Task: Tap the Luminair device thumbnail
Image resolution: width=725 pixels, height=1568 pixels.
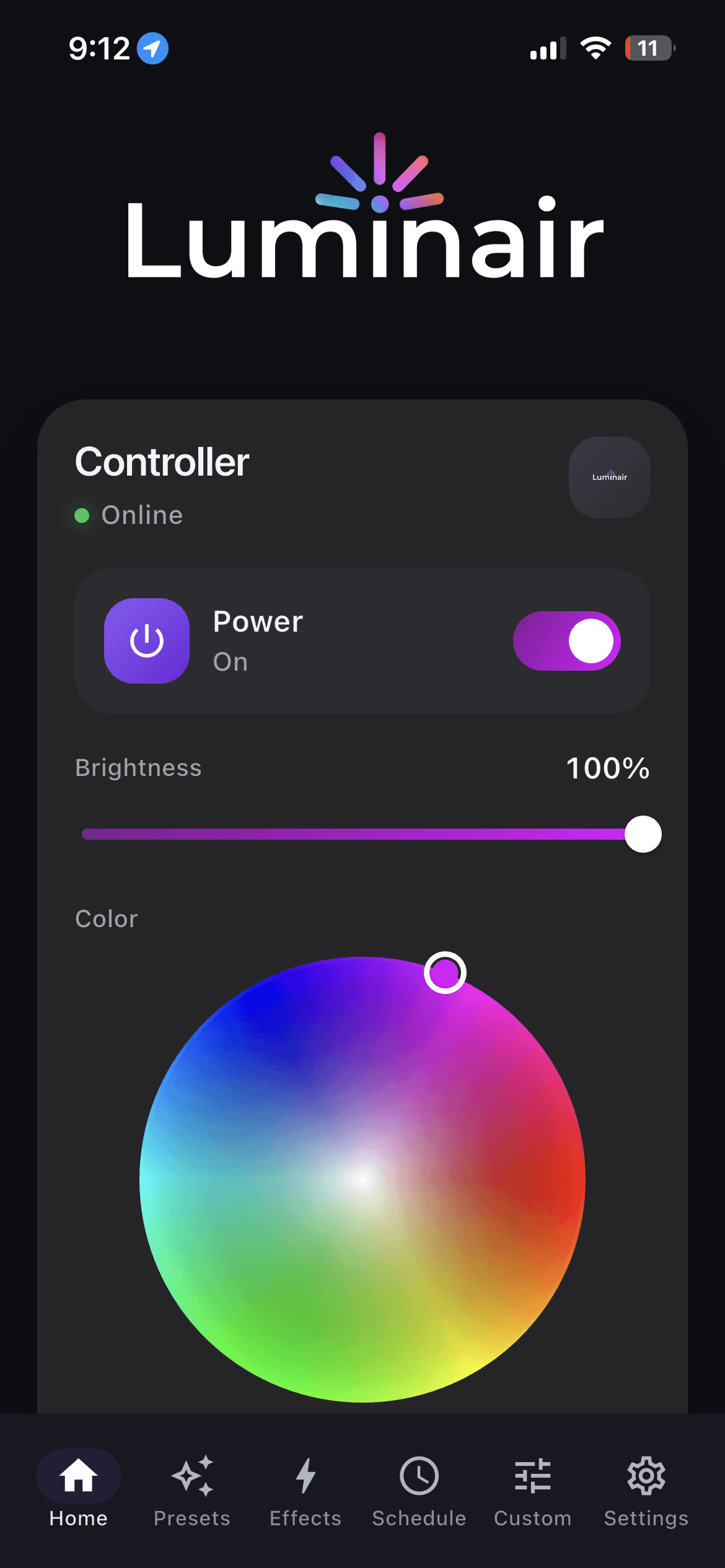Action: (x=609, y=477)
